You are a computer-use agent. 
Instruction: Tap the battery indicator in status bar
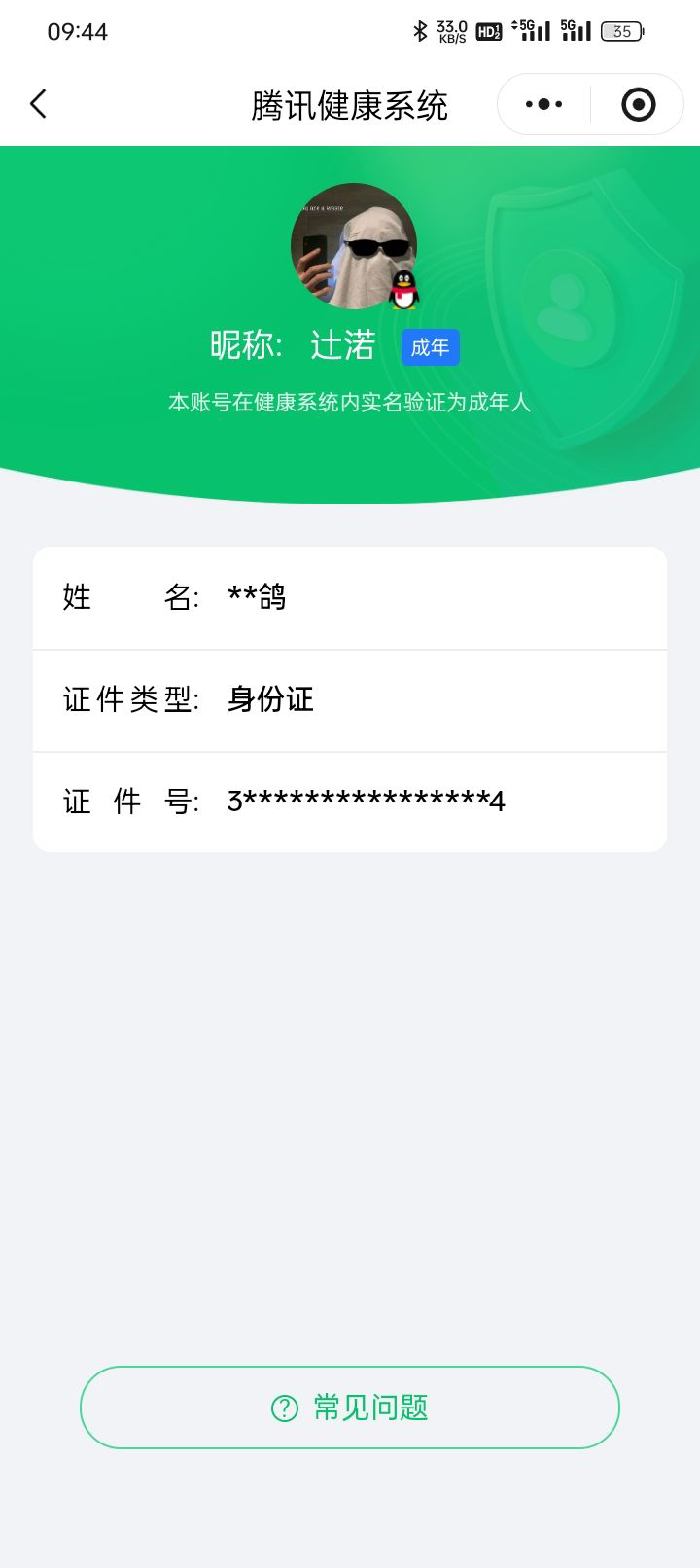pos(620,30)
